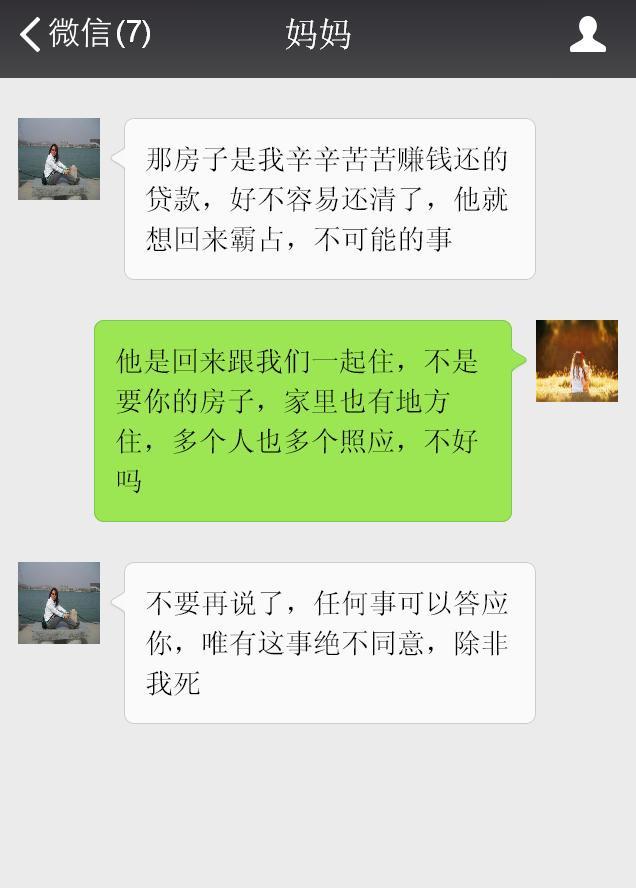Open chat info via the profile icon
This screenshot has height=888, width=636.
[x=588, y=34]
